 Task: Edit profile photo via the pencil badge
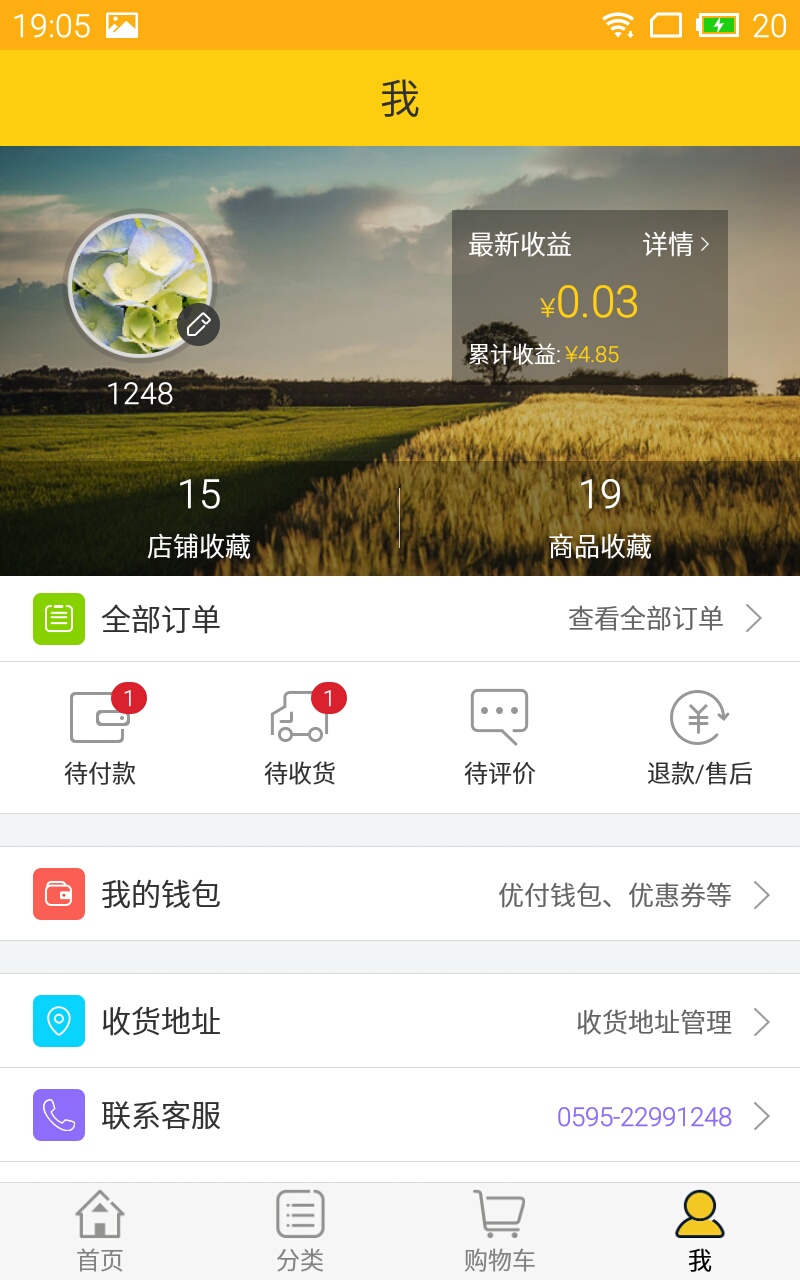[x=198, y=324]
